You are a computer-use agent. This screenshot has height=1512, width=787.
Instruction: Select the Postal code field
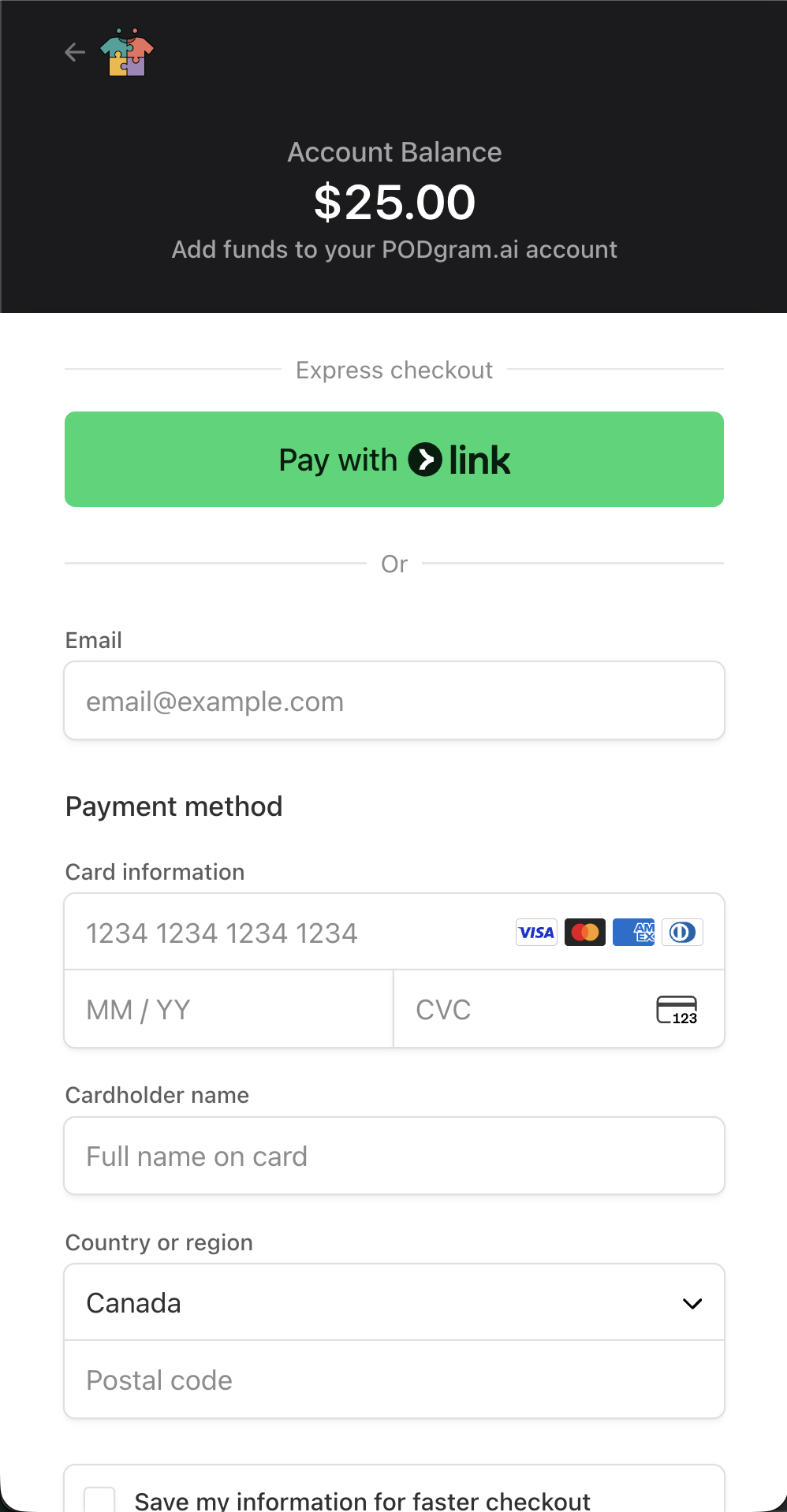coord(393,1380)
